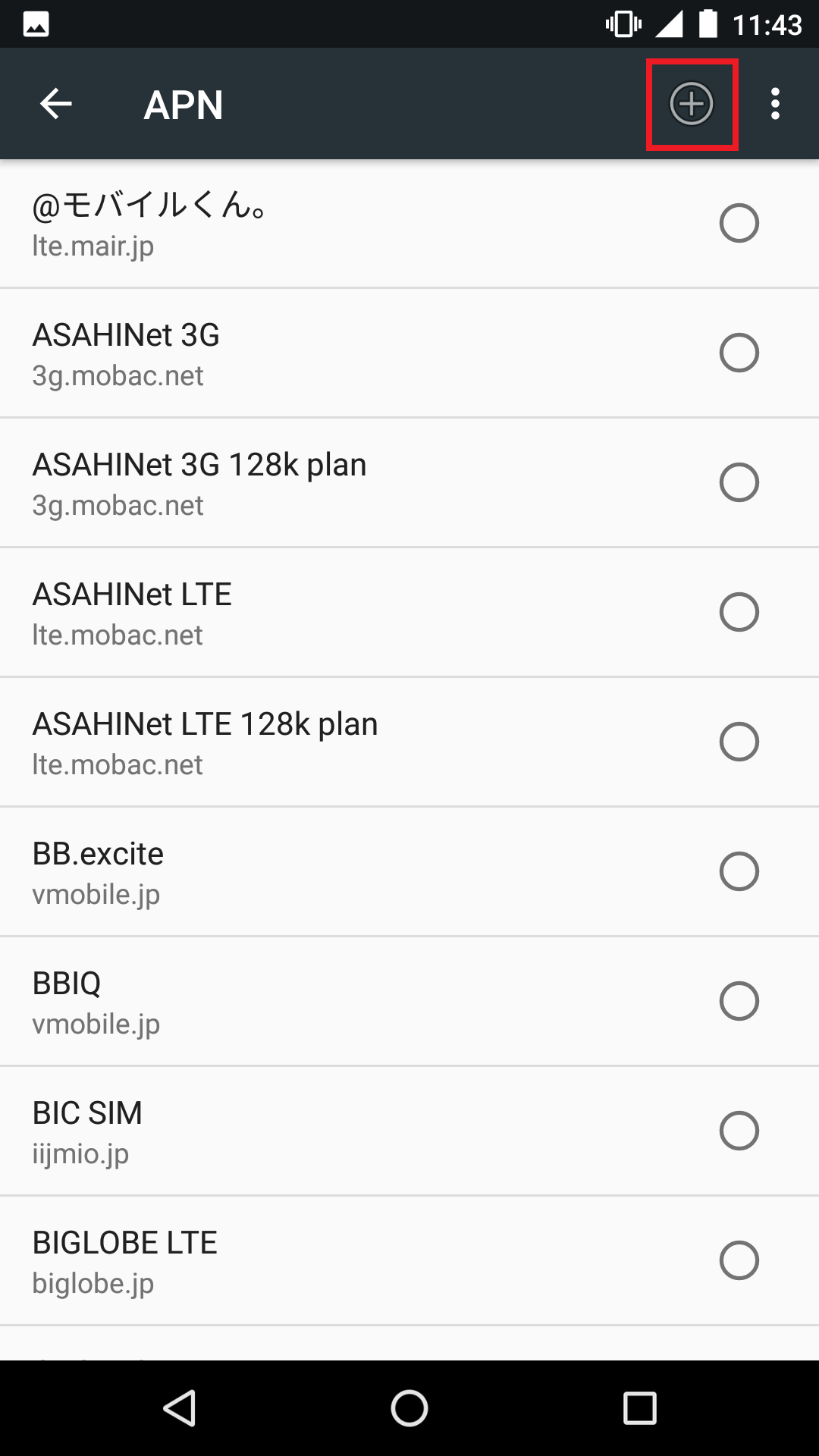Select the BIC SIM radio button
This screenshot has height=1456, width=819.
pyautogui.click(x=739, y=1131)
